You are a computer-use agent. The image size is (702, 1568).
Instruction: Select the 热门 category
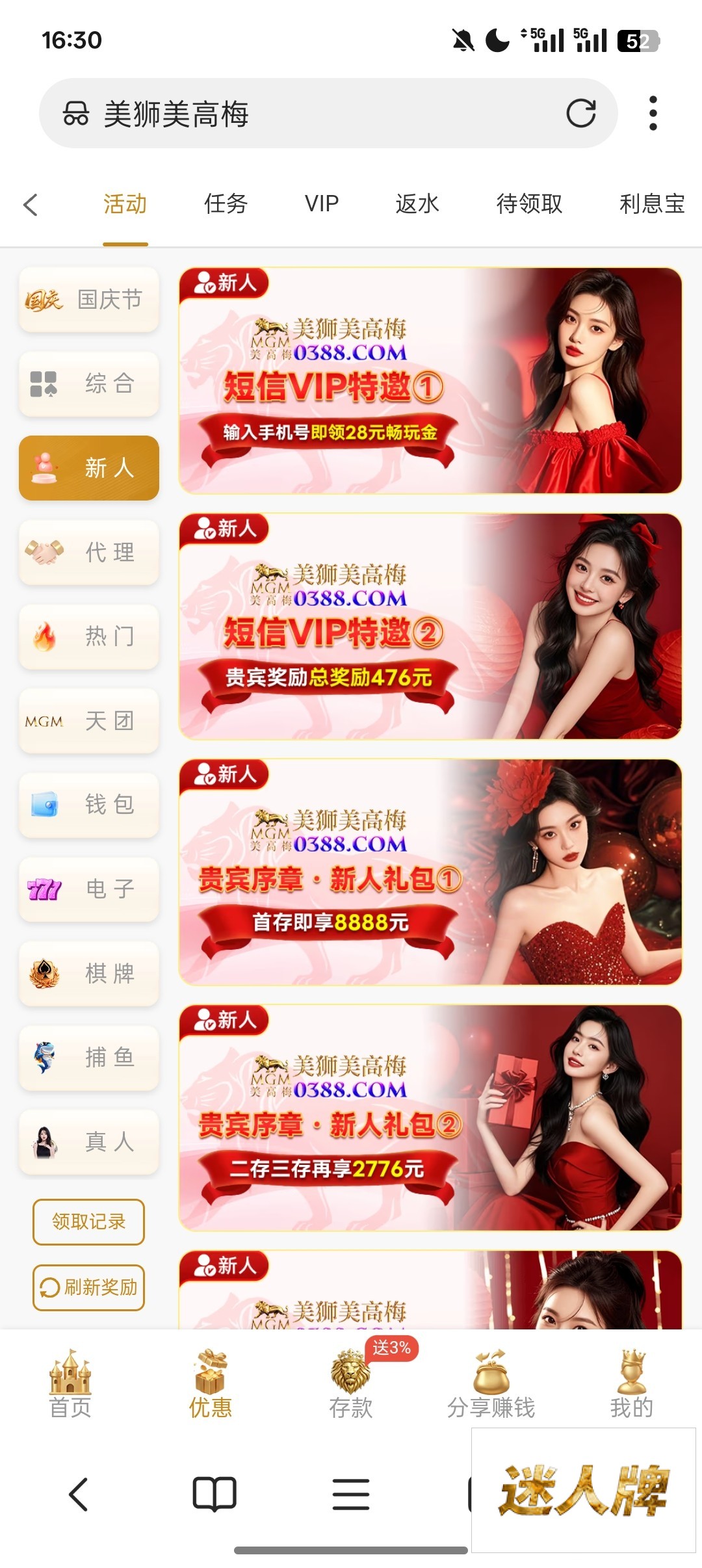89,636
